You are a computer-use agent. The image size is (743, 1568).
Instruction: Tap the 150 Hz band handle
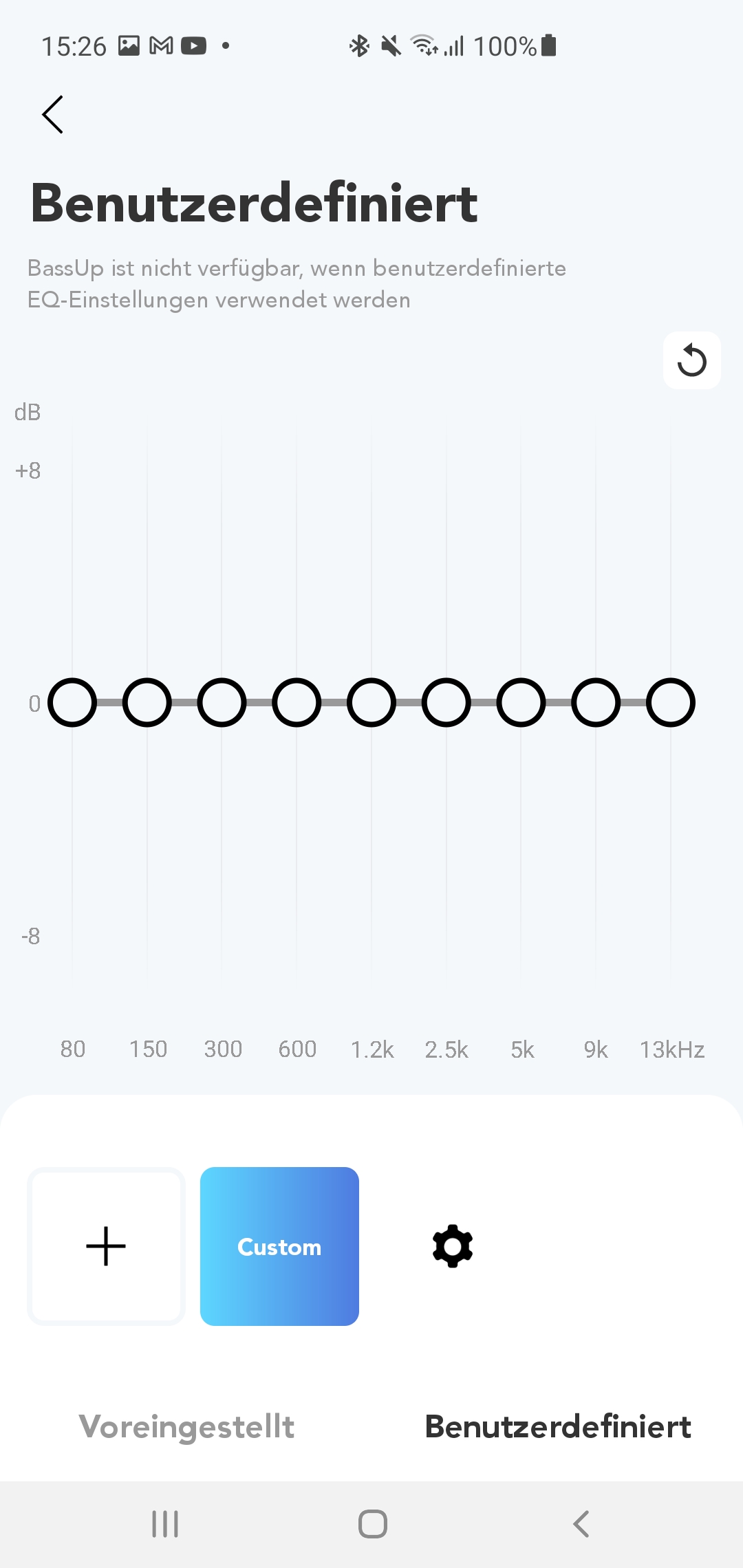coord(147,702)
